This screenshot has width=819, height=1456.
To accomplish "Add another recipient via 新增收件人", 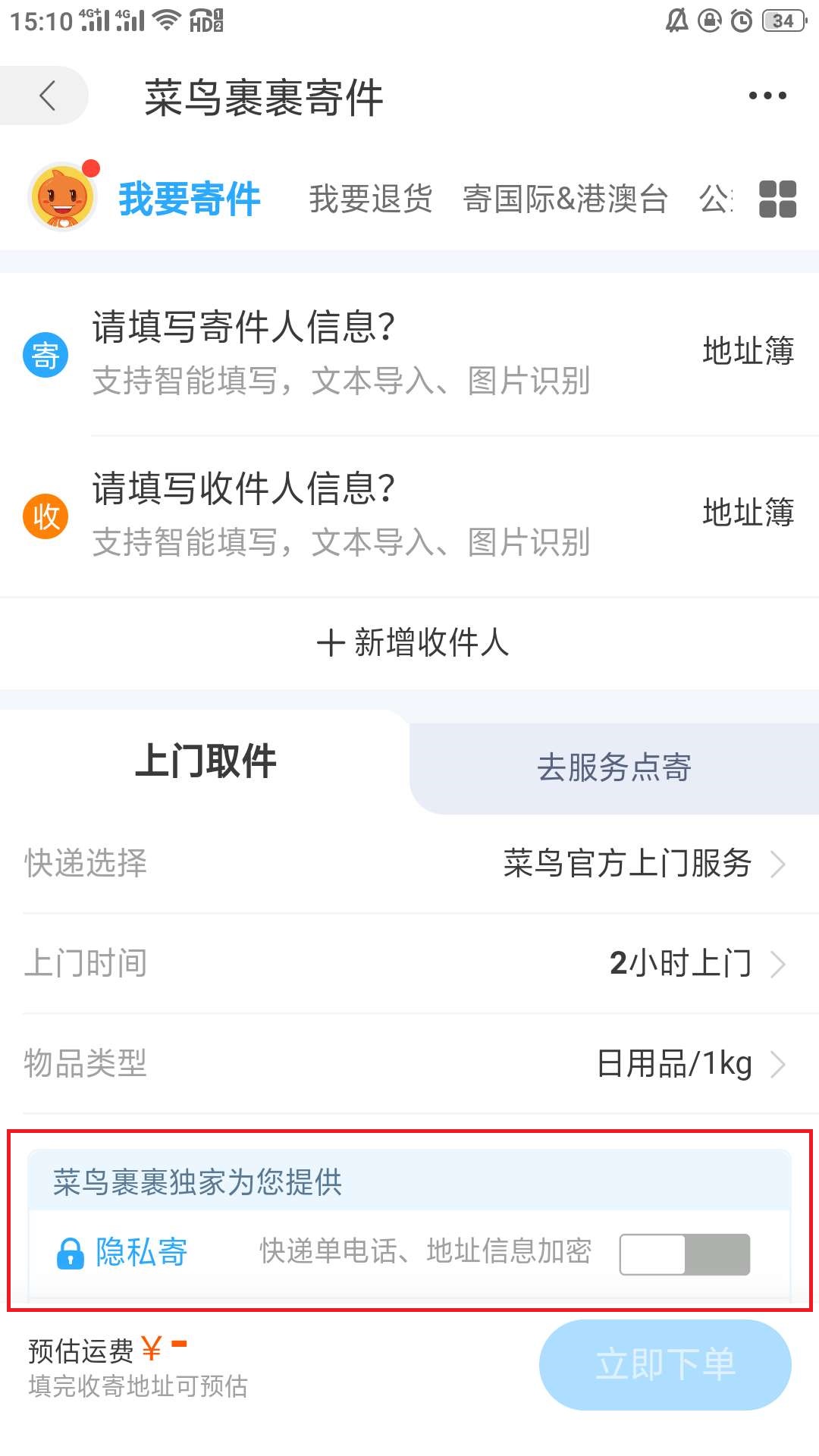I will coord(412,642).
